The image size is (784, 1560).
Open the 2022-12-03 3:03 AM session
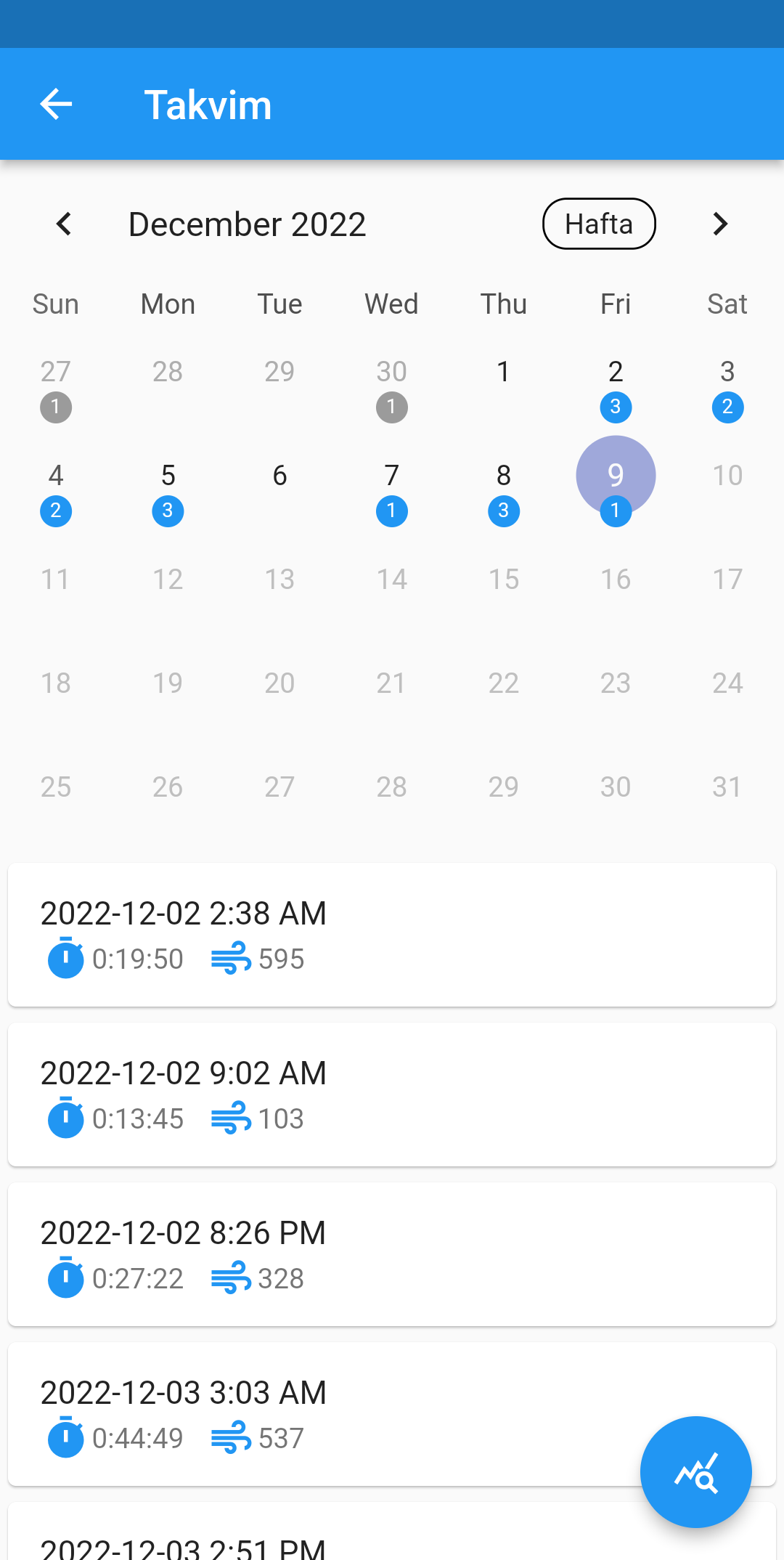click(x=327, y=1413)
